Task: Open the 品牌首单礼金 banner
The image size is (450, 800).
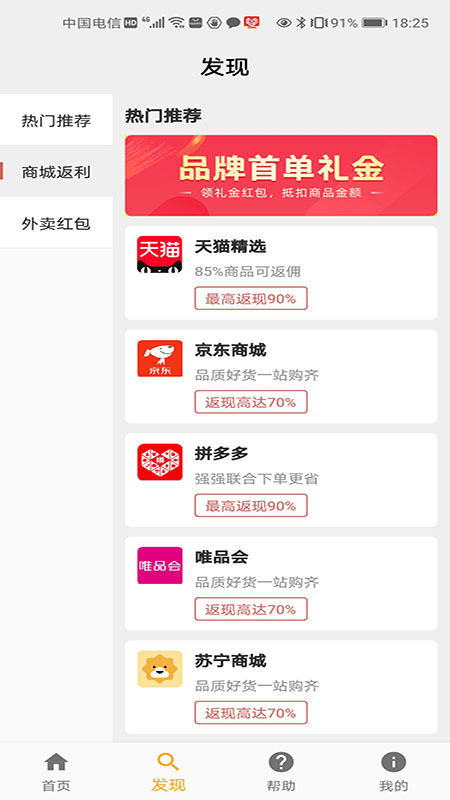Action: click(281, 176)
